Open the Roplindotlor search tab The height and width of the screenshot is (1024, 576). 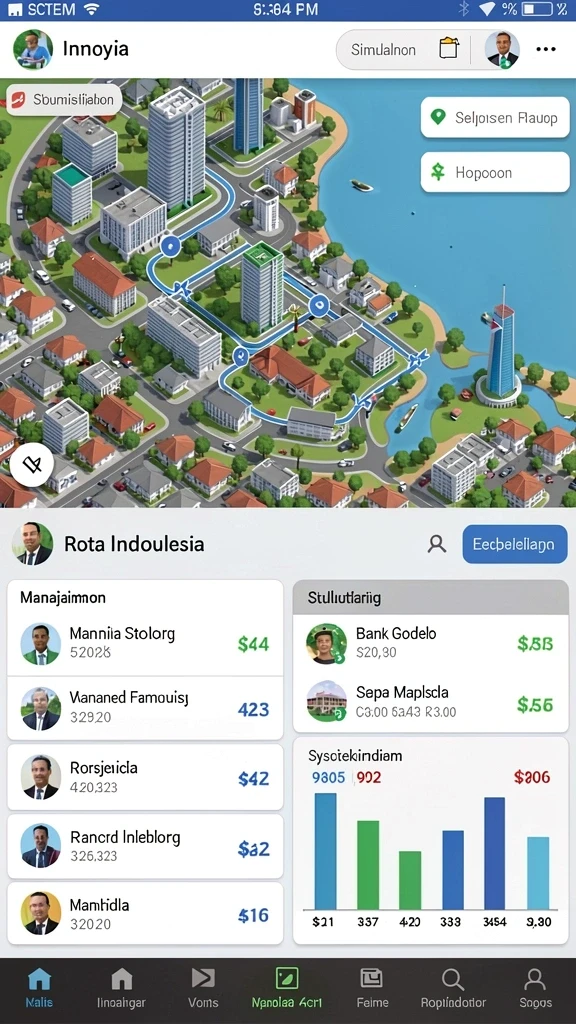tap(453, 989)
